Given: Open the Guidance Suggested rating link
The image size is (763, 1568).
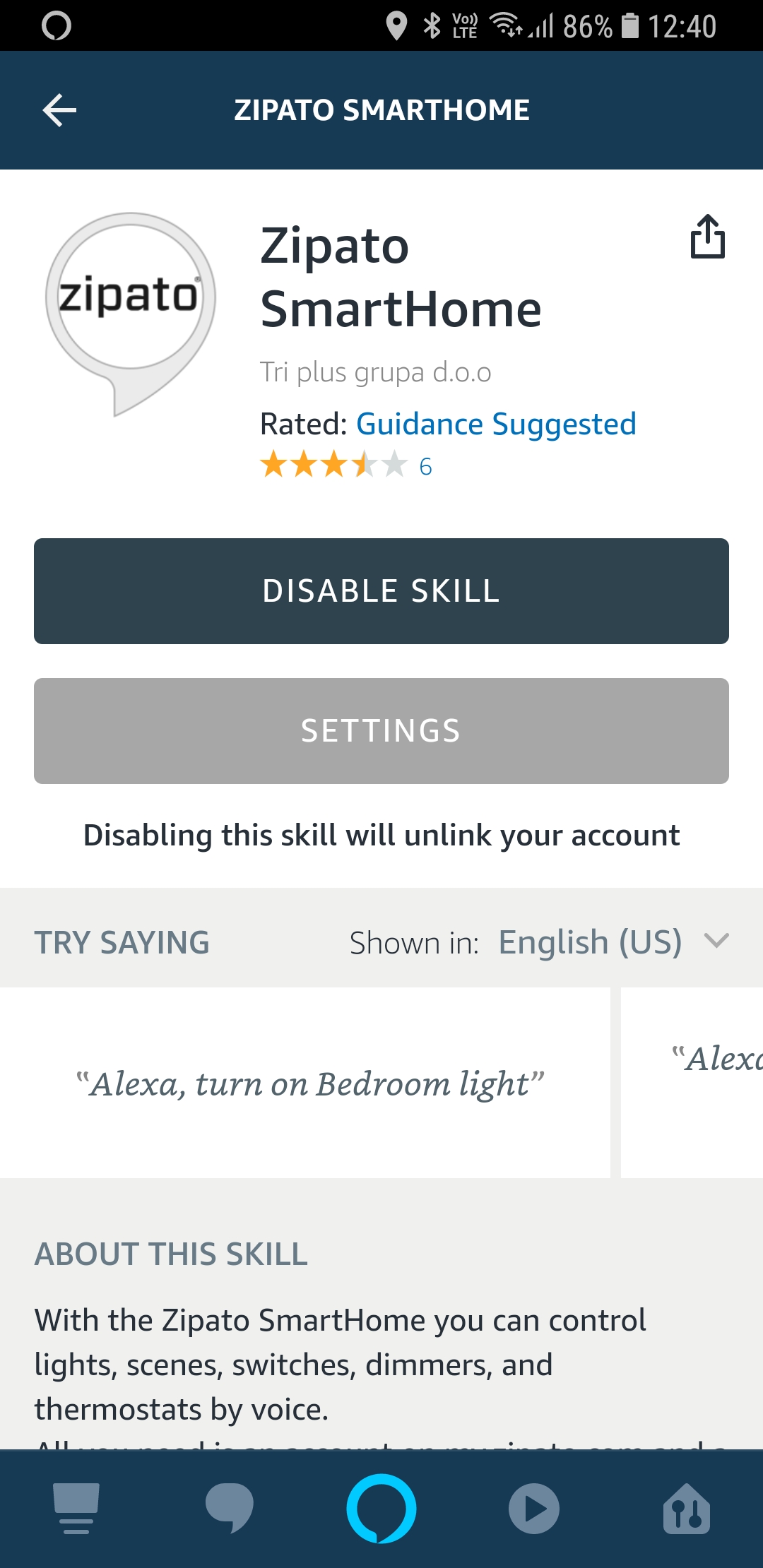Looking at the screenshot, I should click(496, 424).
